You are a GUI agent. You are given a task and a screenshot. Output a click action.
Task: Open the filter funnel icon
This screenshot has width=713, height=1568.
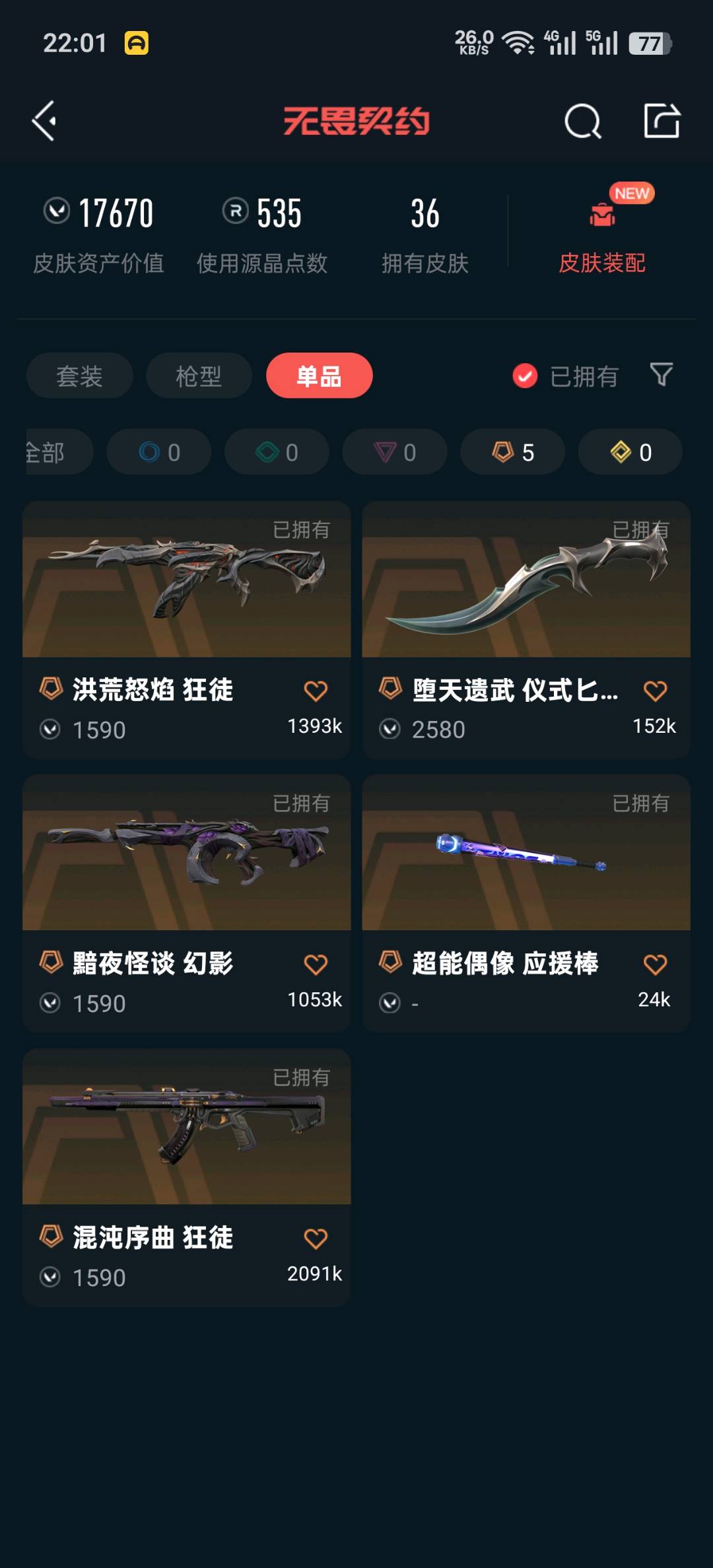662,375
